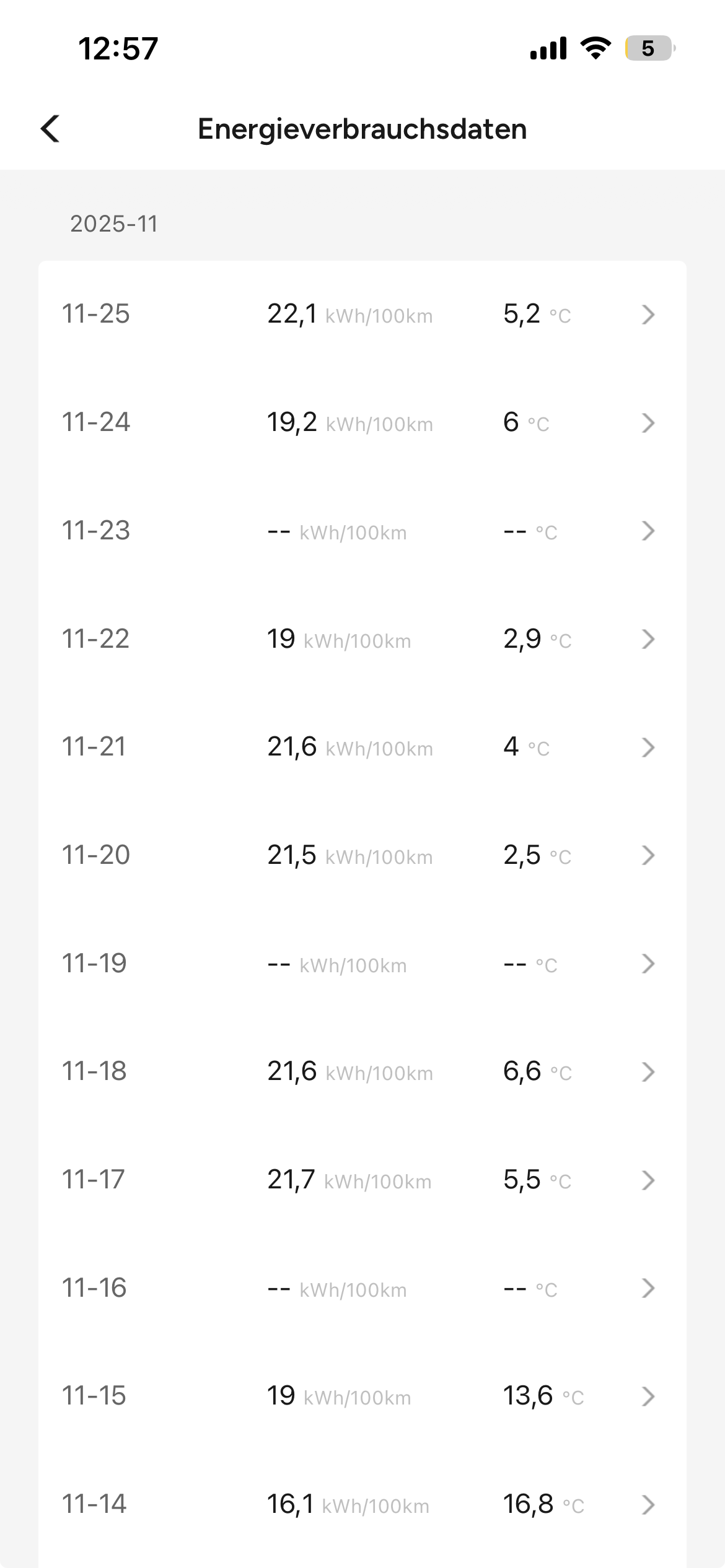
Task: Open the 11-18 consumption entry
Action: [x=362, y=1072]
